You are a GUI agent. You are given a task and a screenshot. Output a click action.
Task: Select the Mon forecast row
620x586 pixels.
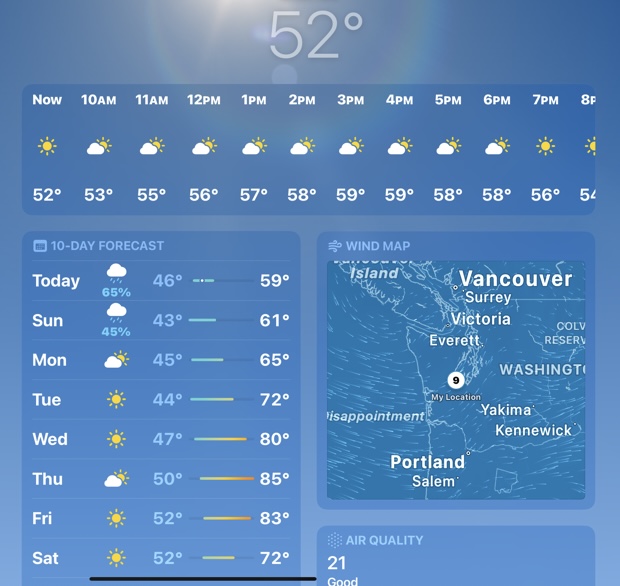(160, 360)
